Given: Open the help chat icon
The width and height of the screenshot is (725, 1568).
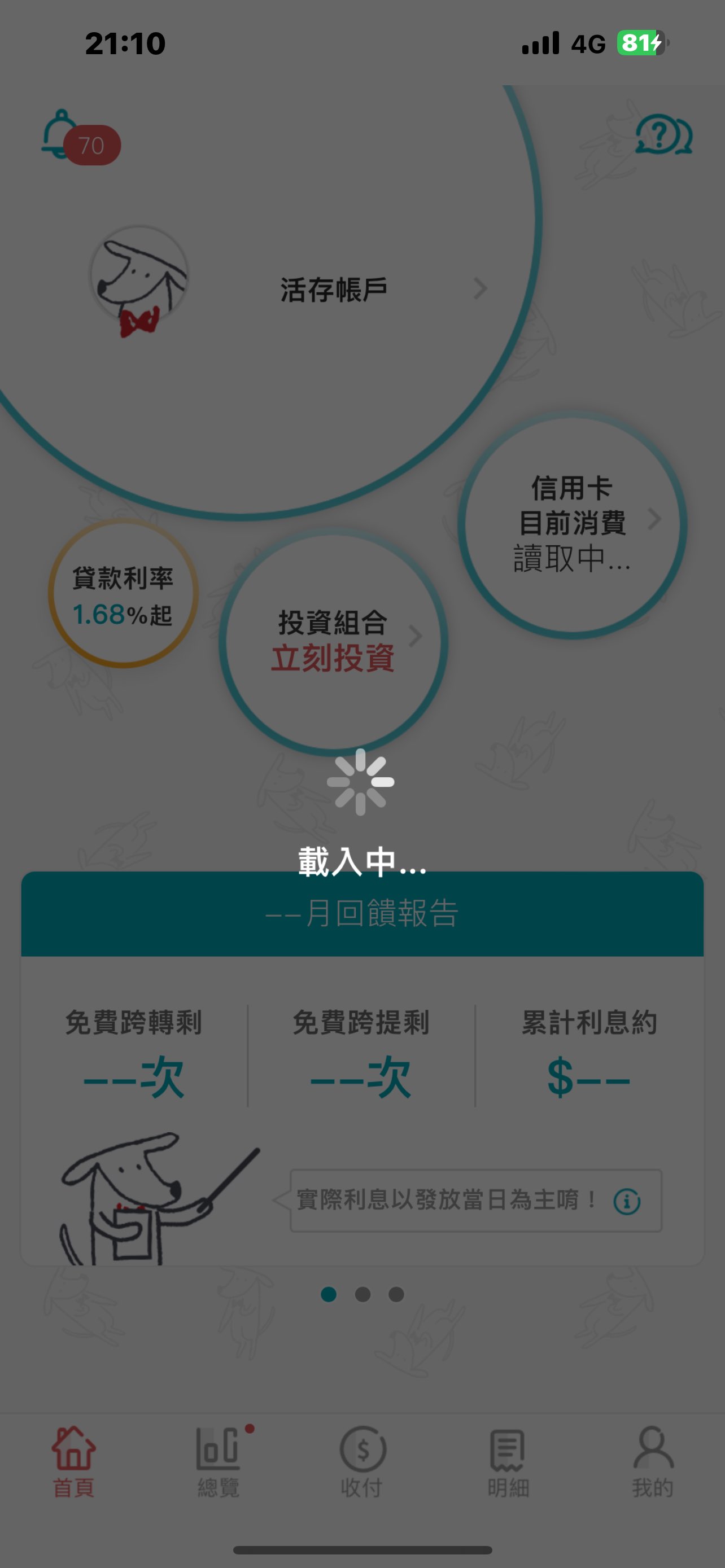Looking at the screenshot, I should point(663,135).
